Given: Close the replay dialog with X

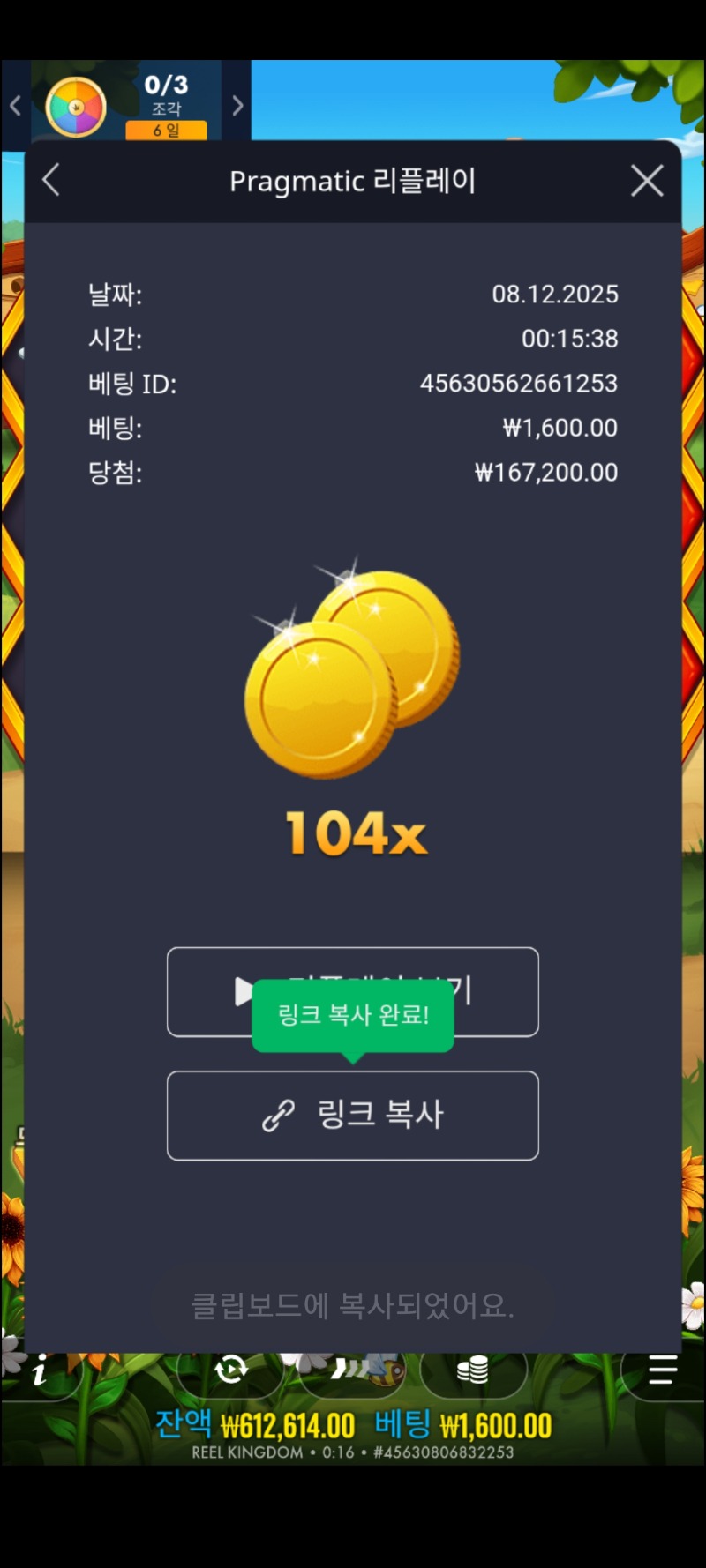Looking at the screenshot, I should (647, 181).
